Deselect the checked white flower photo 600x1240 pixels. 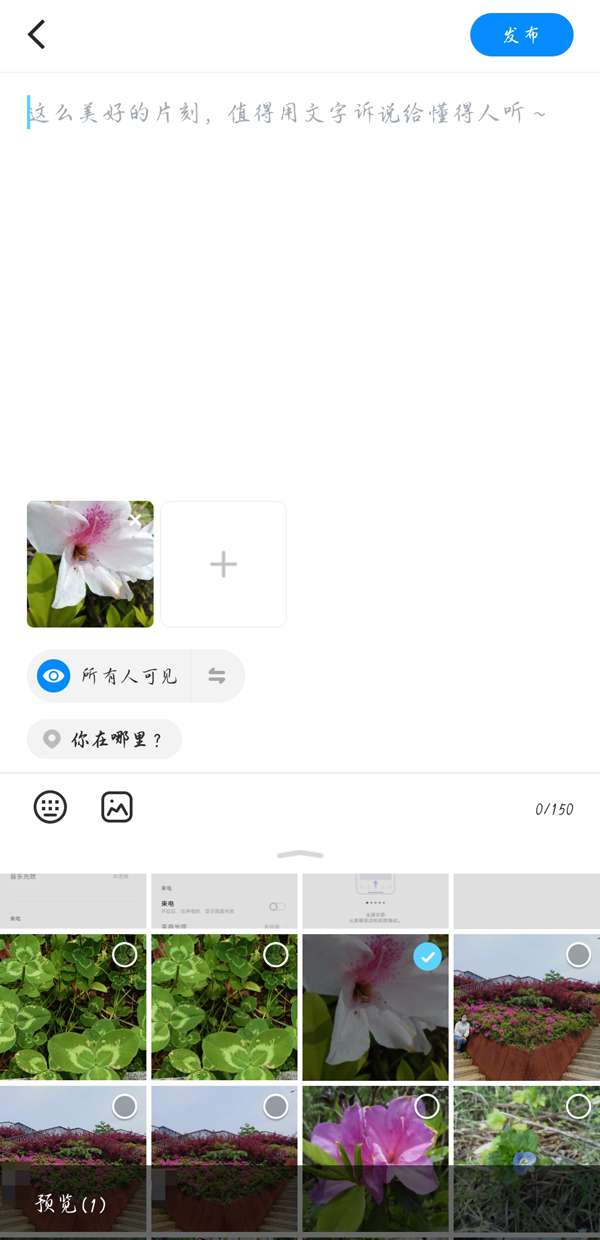click(x=427, y=956)
